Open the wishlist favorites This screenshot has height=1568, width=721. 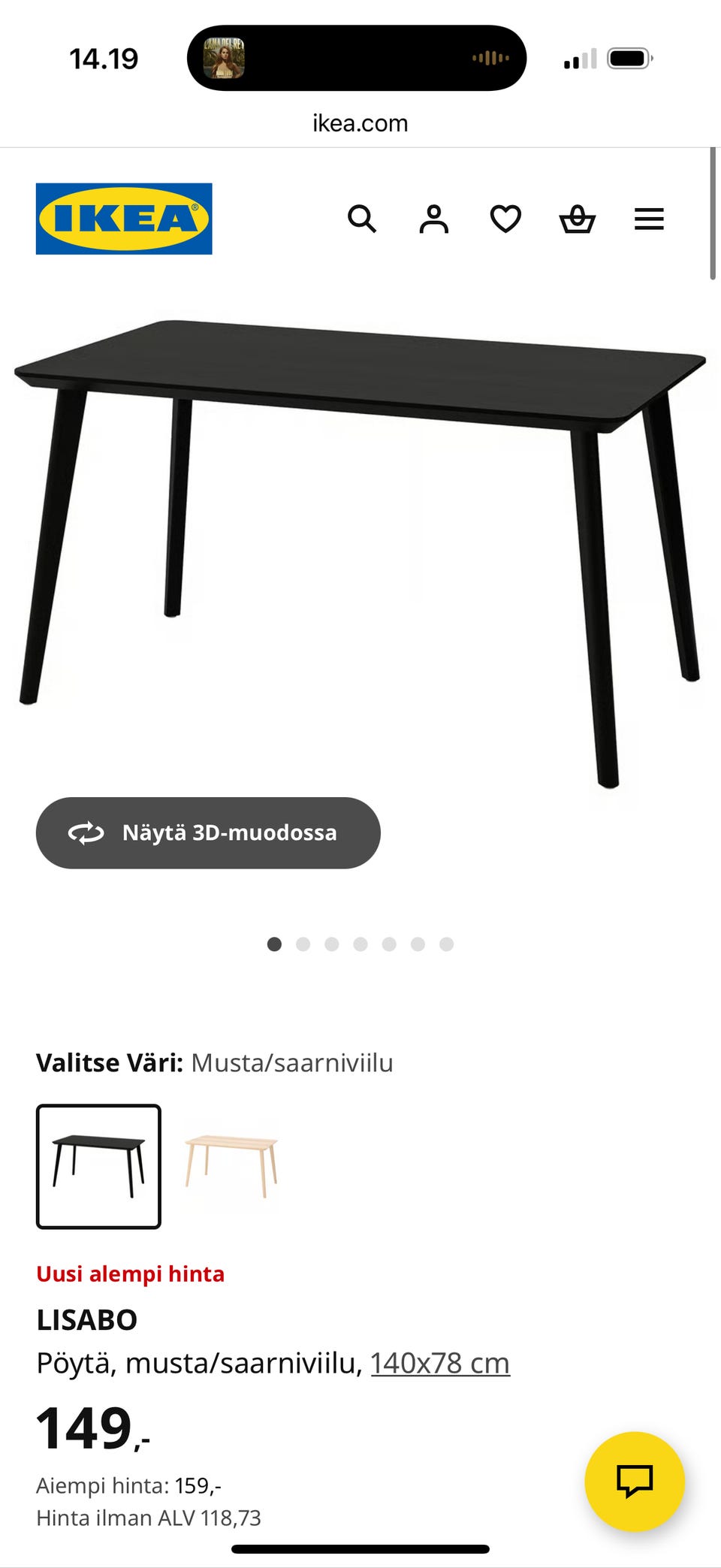coord(505,219)
